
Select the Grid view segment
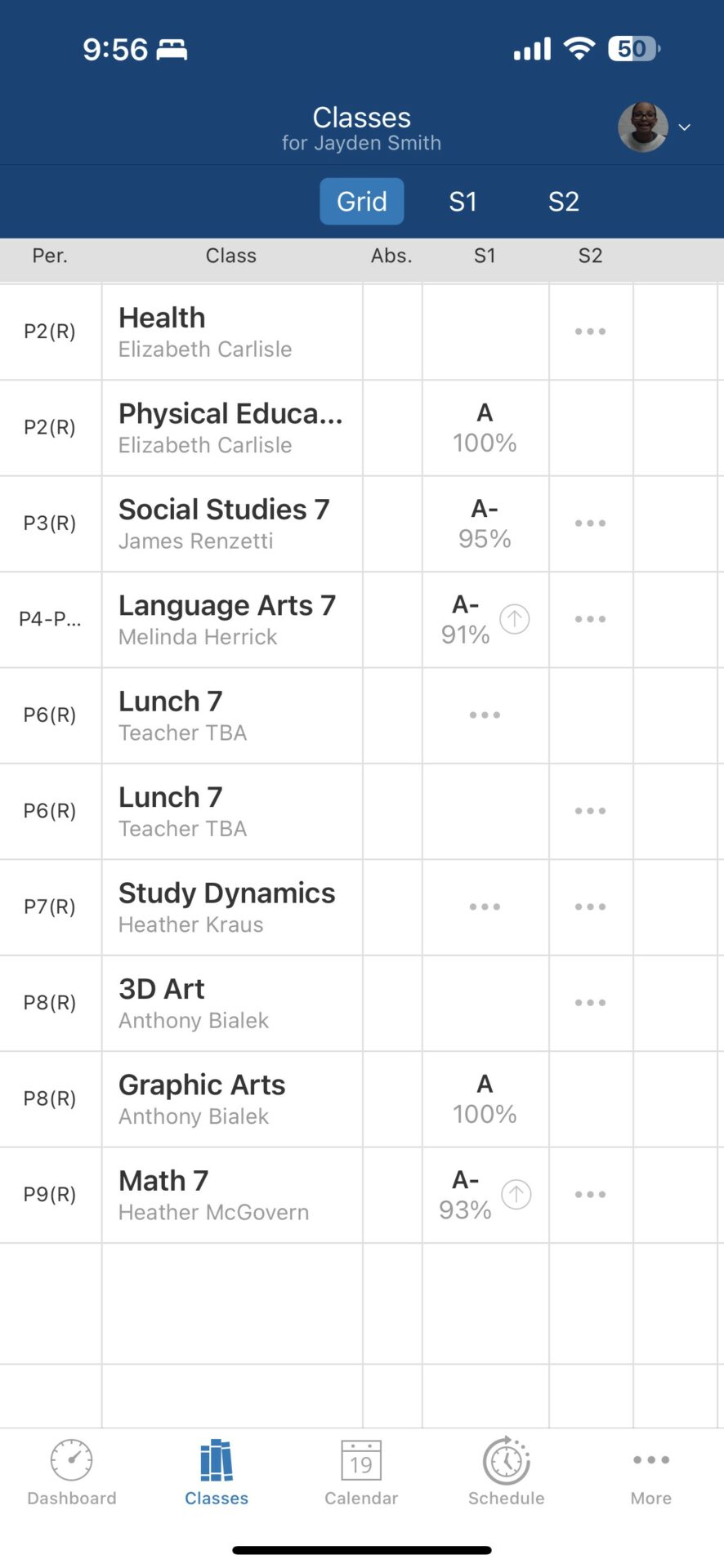pyautogui.click(x=361, y=201)
